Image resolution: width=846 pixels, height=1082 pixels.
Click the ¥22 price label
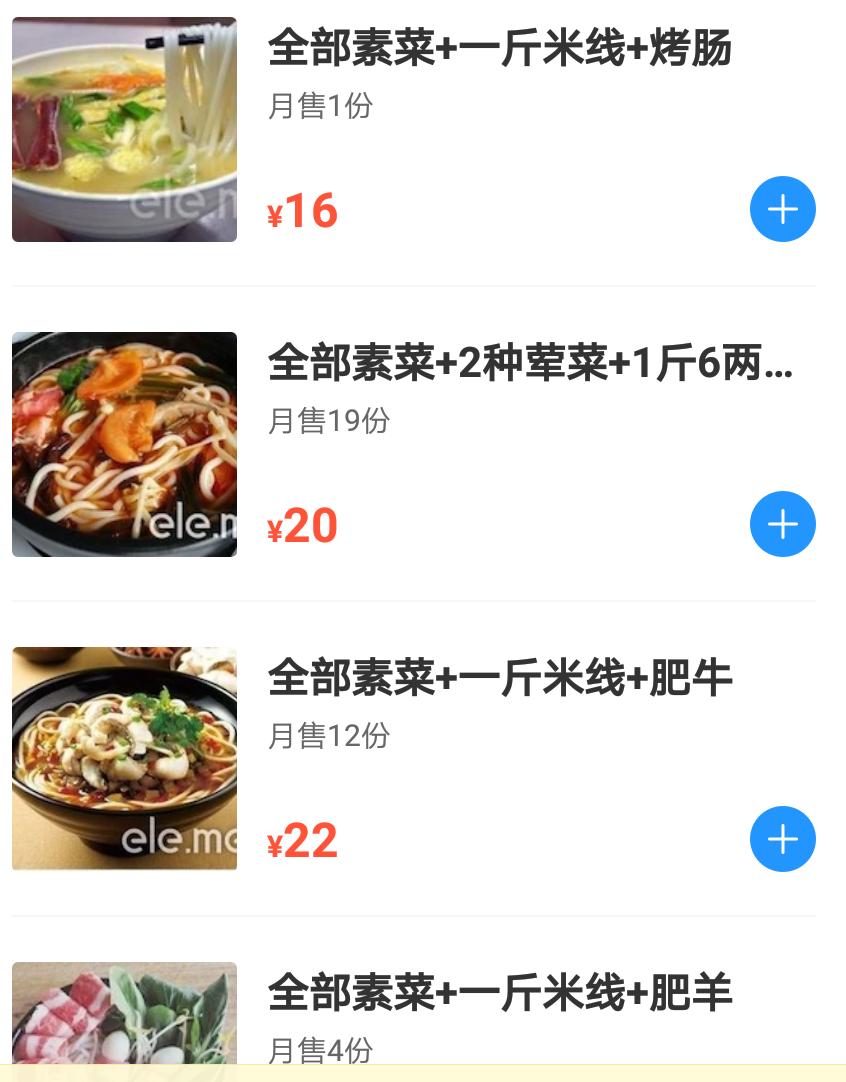303,841
